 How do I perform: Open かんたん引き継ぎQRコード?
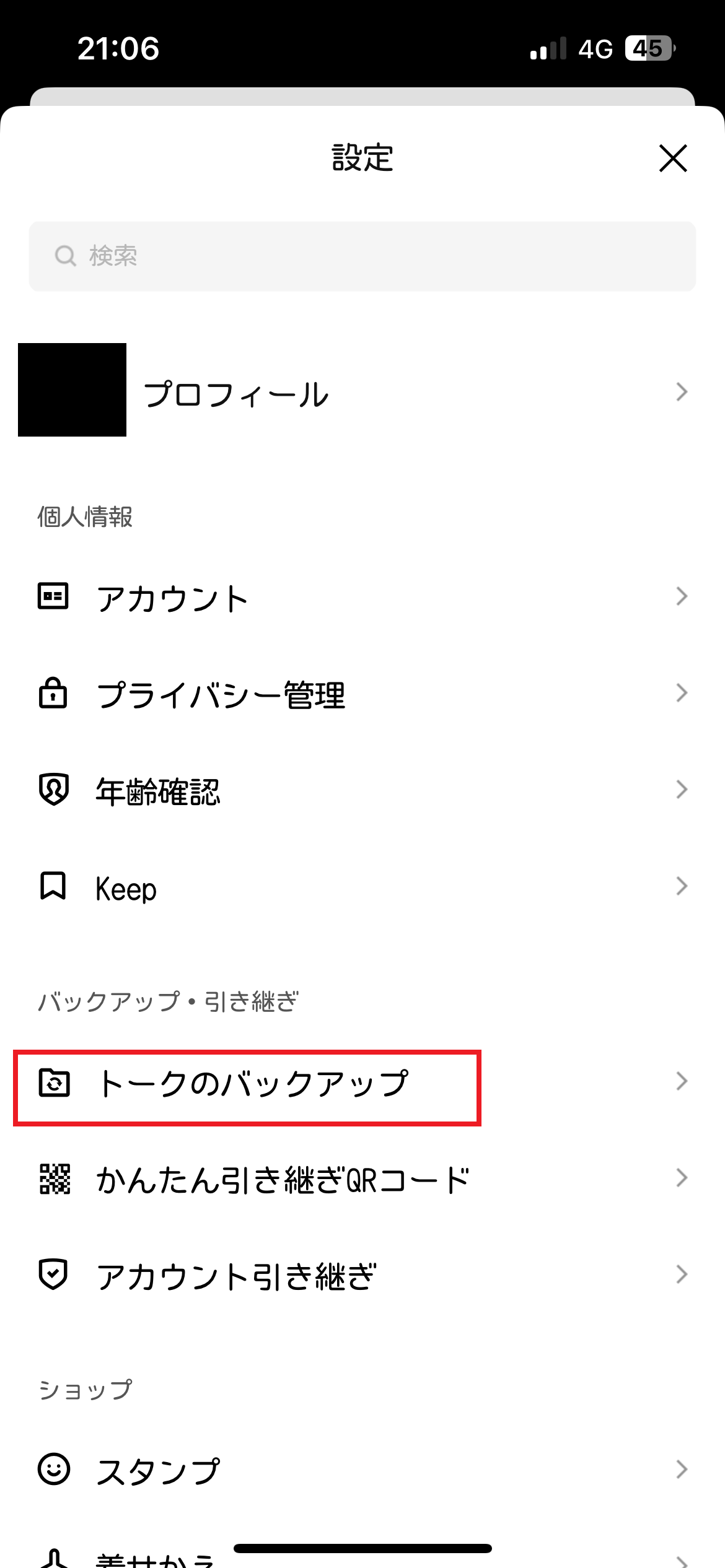(362, 1179)
